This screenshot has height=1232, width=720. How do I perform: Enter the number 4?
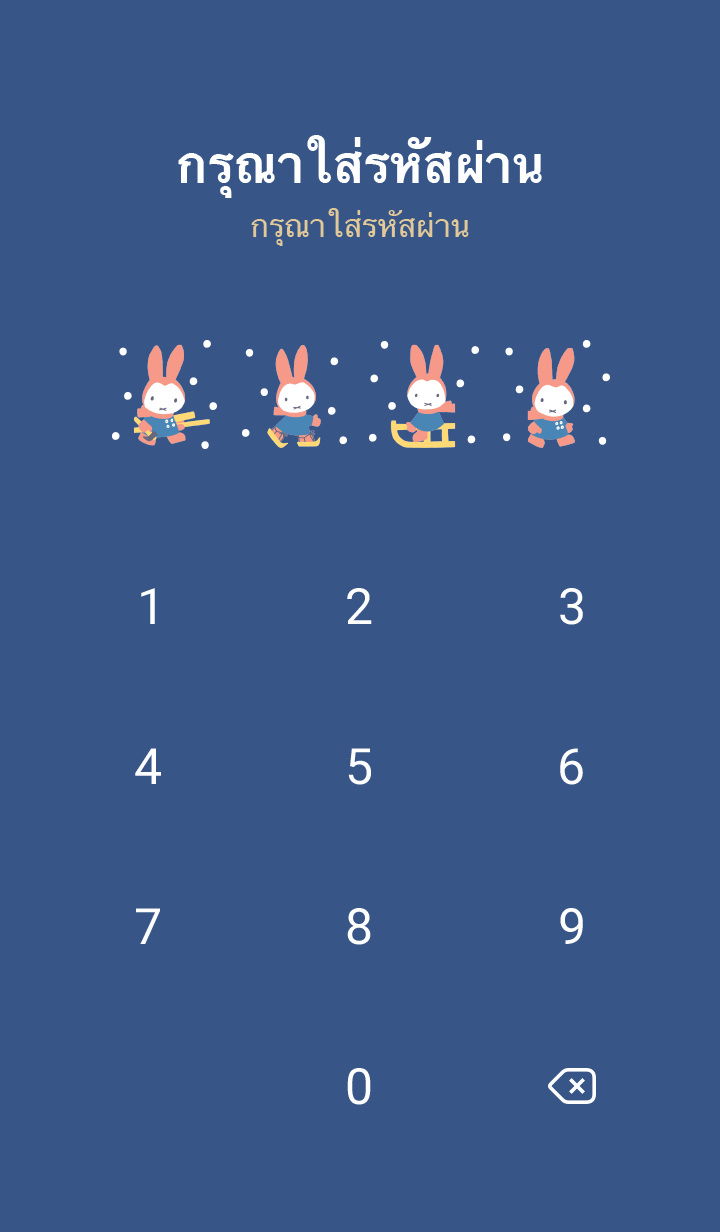148,767
